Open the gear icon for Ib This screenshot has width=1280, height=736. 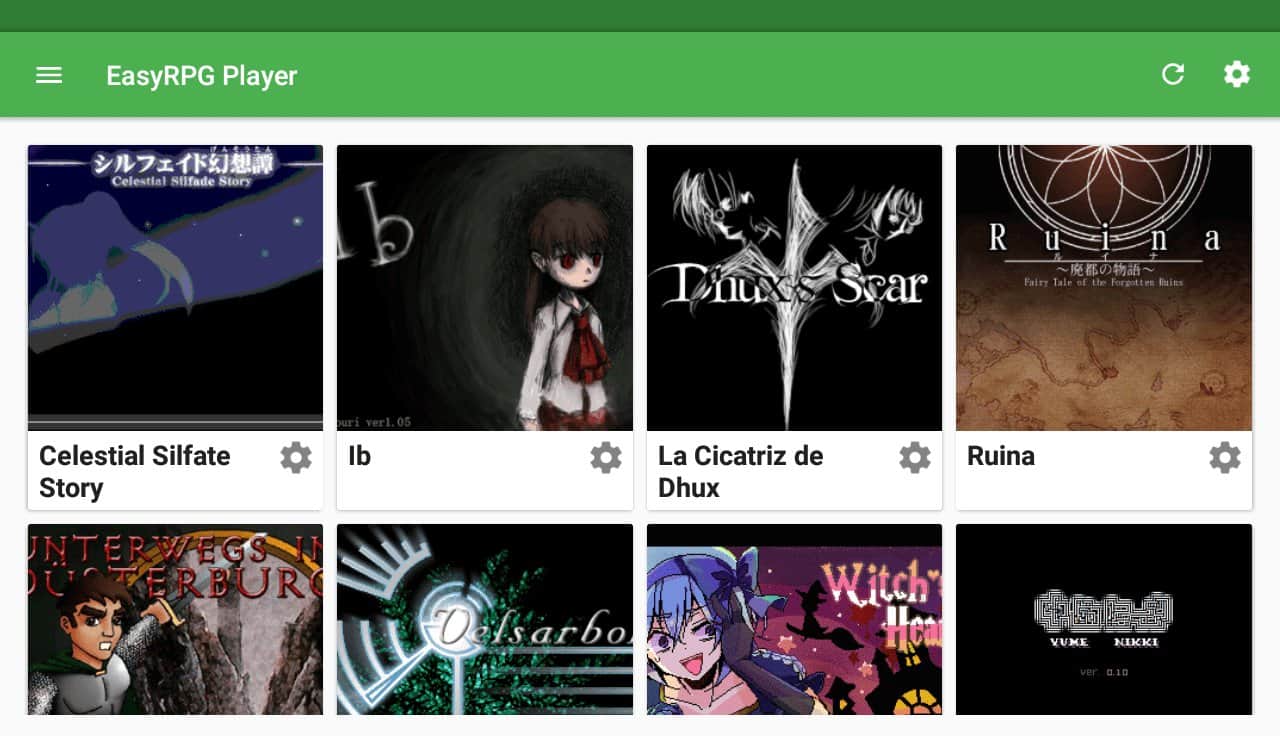coord(606,458)
